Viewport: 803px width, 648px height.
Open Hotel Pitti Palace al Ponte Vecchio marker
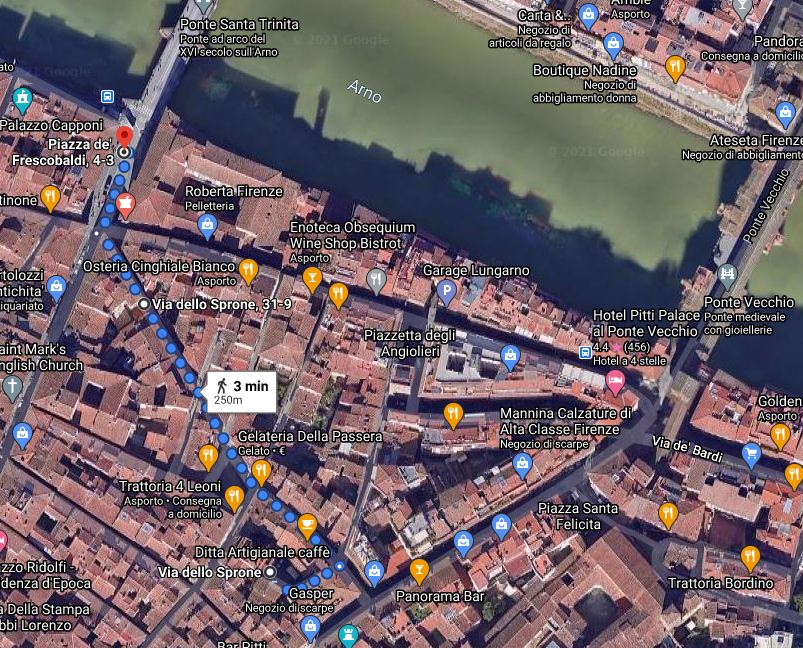tap(616, 381)
